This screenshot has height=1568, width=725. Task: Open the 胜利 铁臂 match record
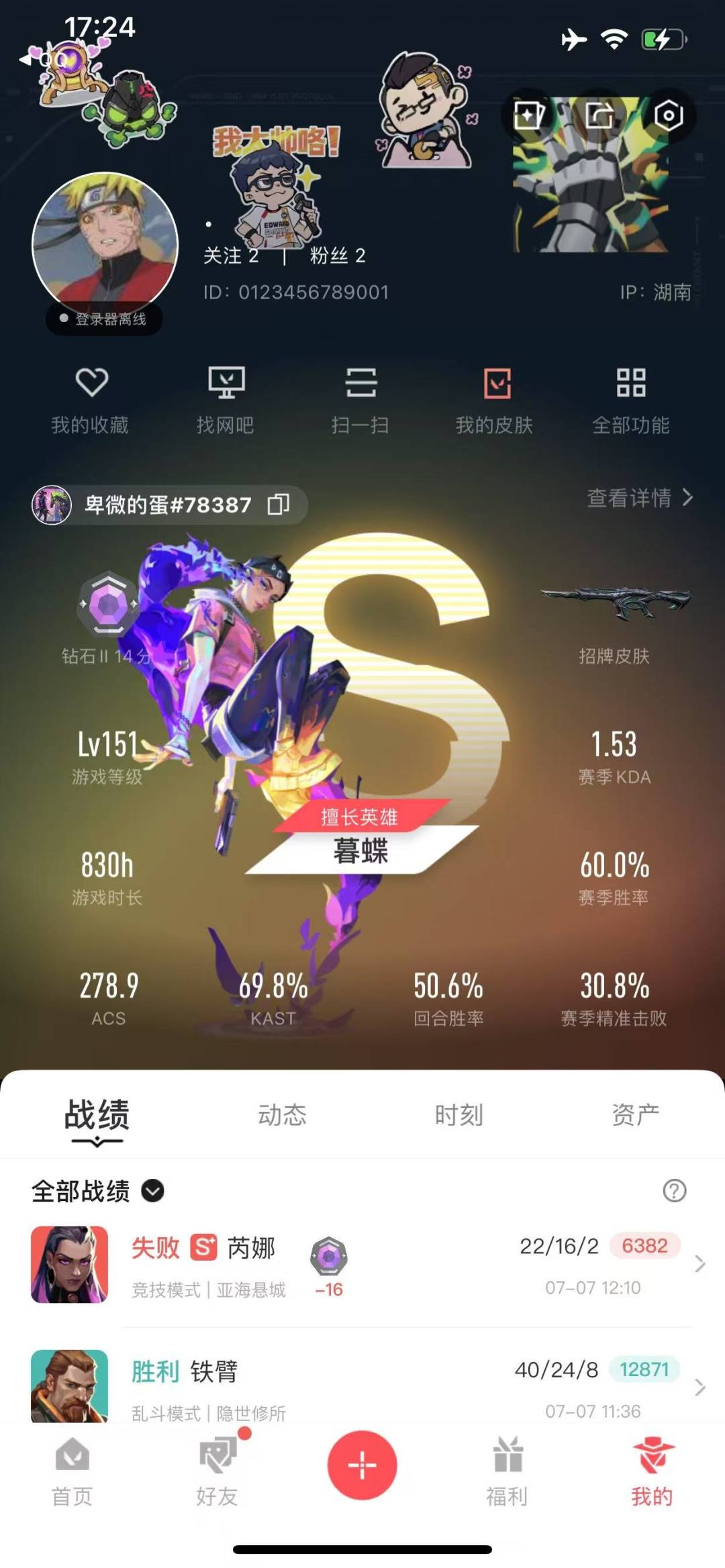[362, 1386]
